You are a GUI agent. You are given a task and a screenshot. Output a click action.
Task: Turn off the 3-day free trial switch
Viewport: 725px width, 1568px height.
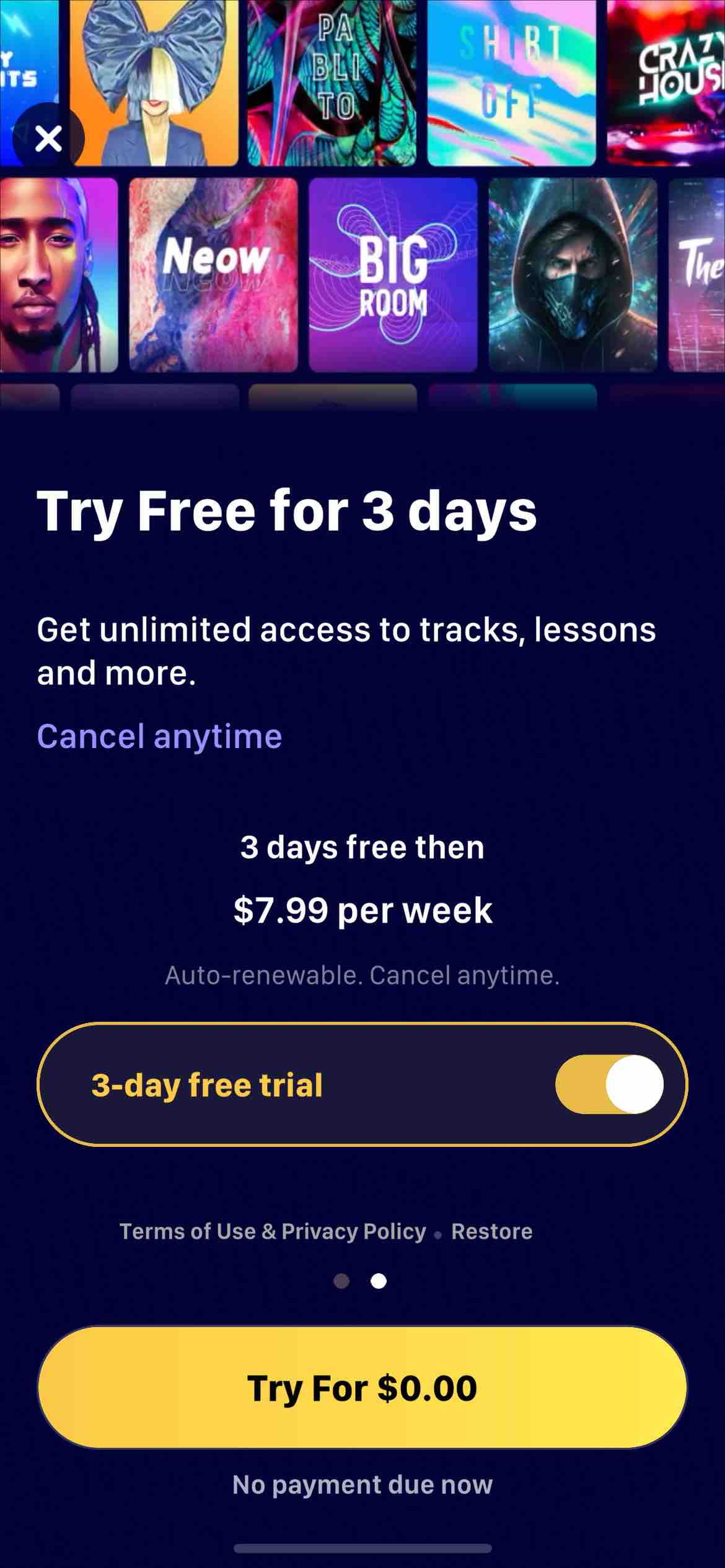609,1084
